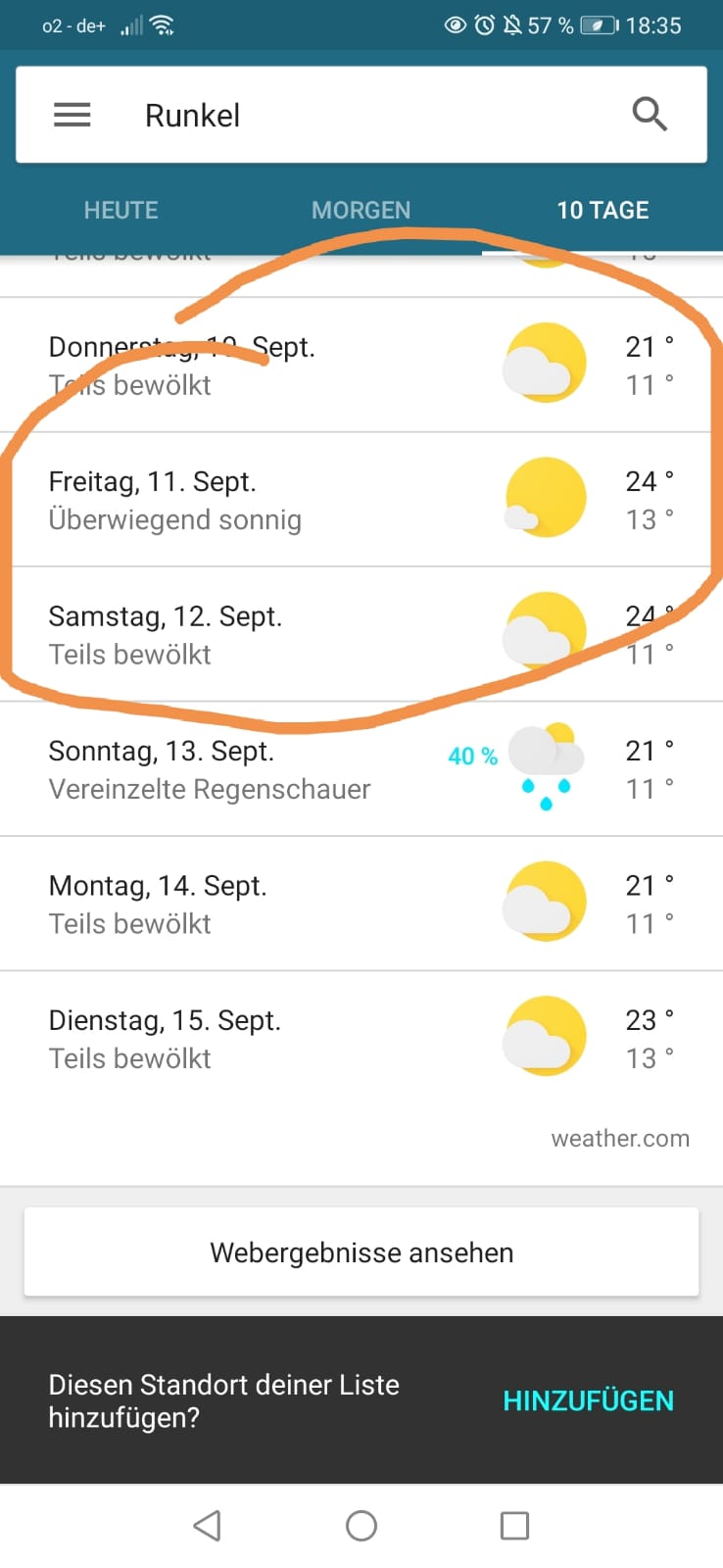
Task: Switch to the HEUTE tab
Action: click(x=120, y=210)
